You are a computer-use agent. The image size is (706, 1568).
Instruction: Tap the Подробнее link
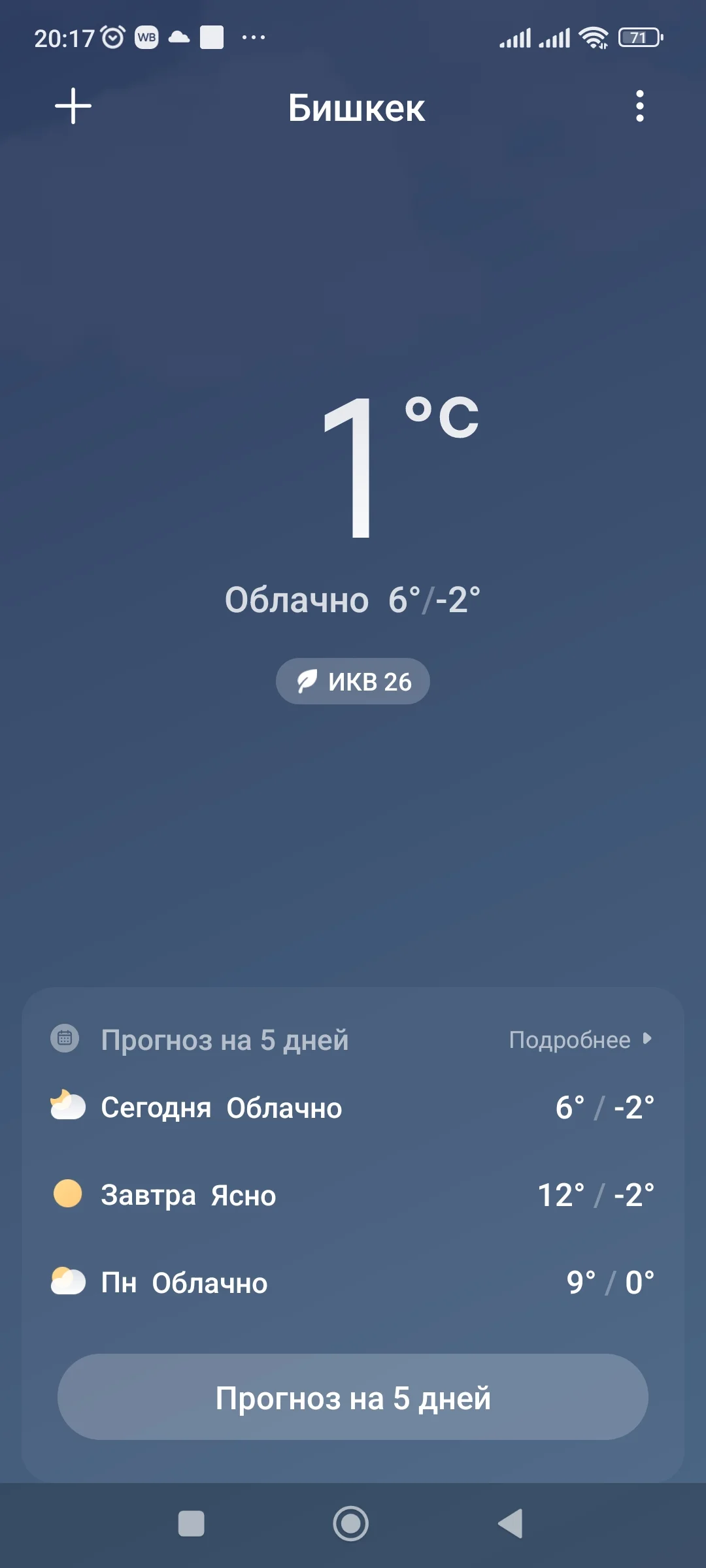point(569,1040)
